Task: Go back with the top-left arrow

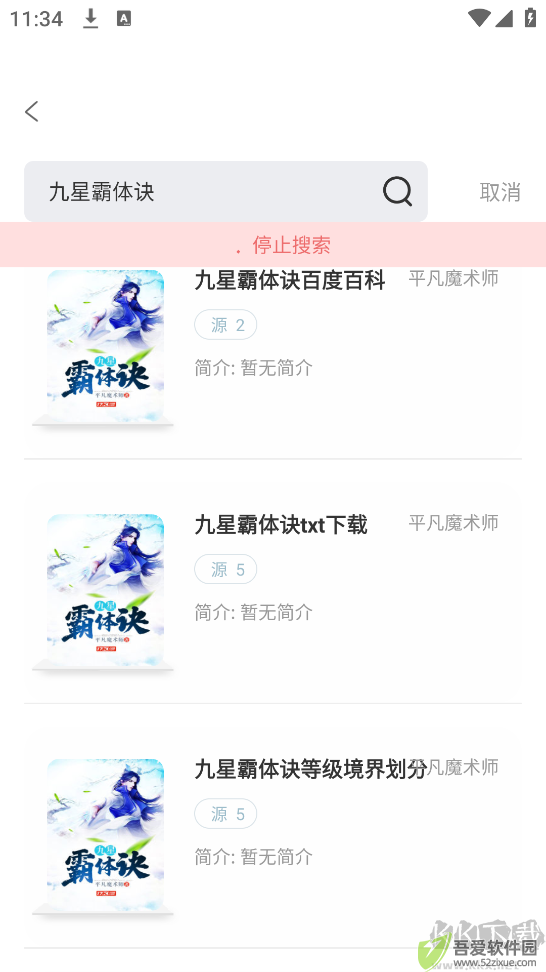Action: [x=32, y=112]
